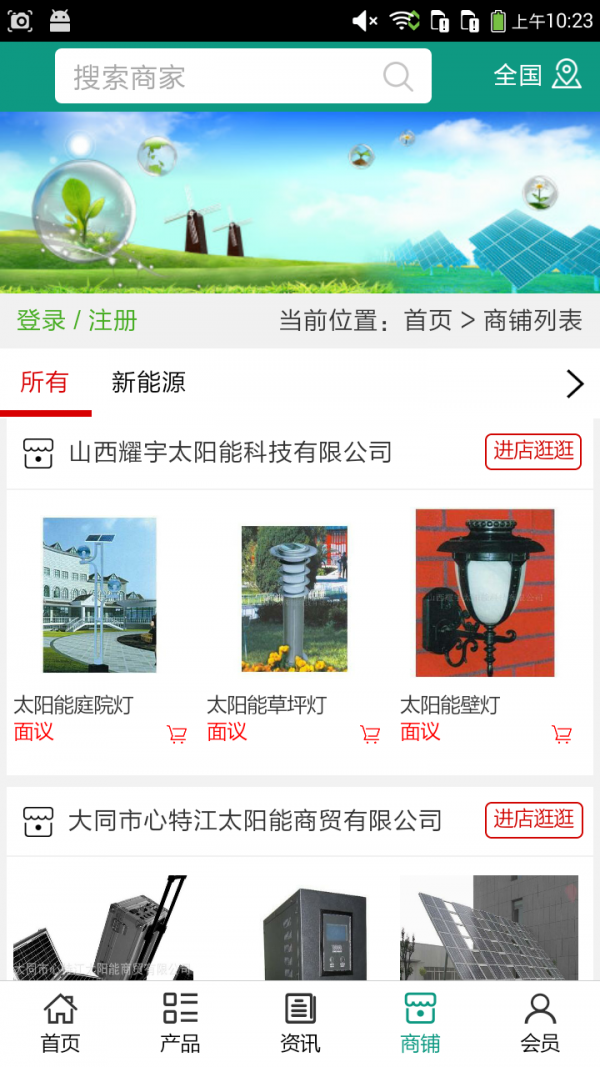The image size is (600, 1067).
Task: Expand more categories with the right arrow
Action: tap(574, 384)
